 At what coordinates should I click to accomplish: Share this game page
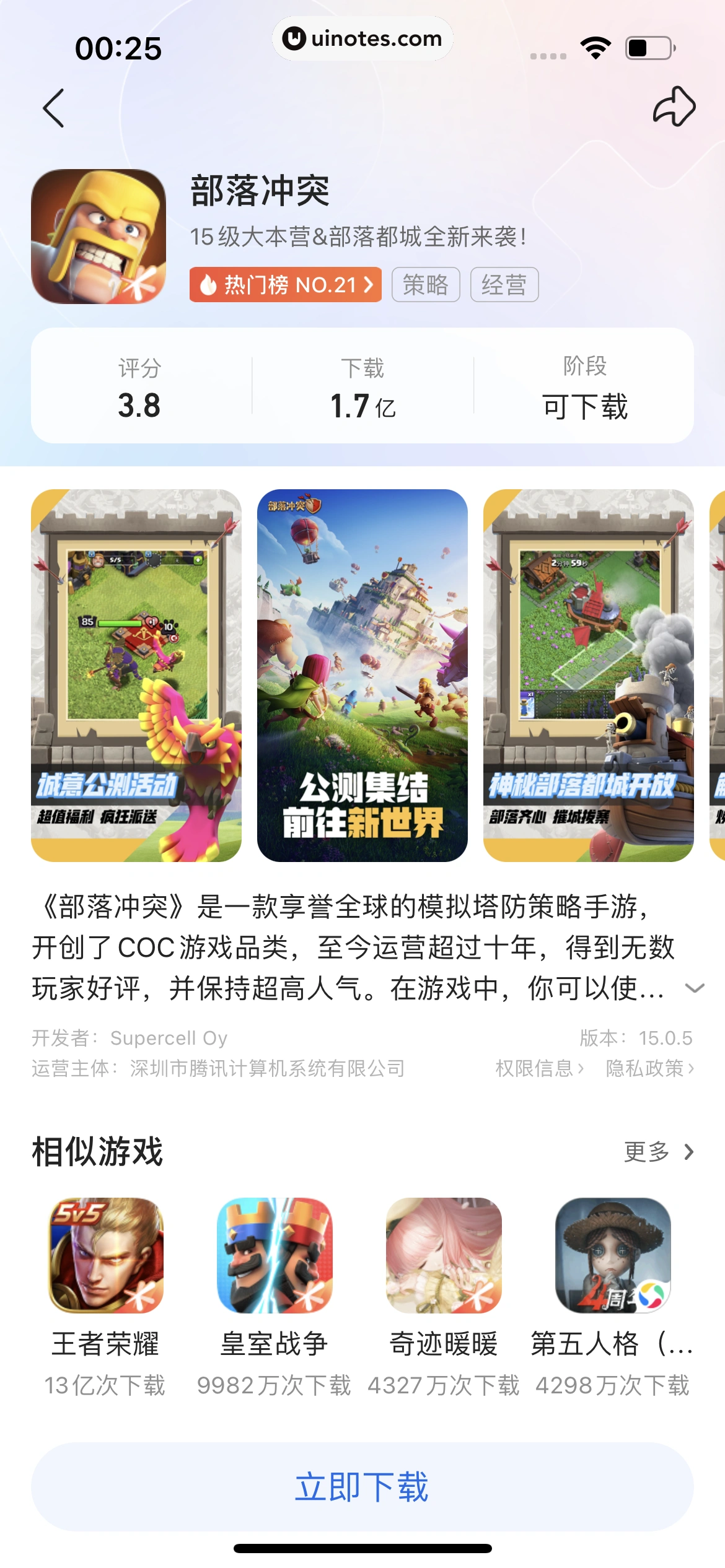(x=674, y=107)
